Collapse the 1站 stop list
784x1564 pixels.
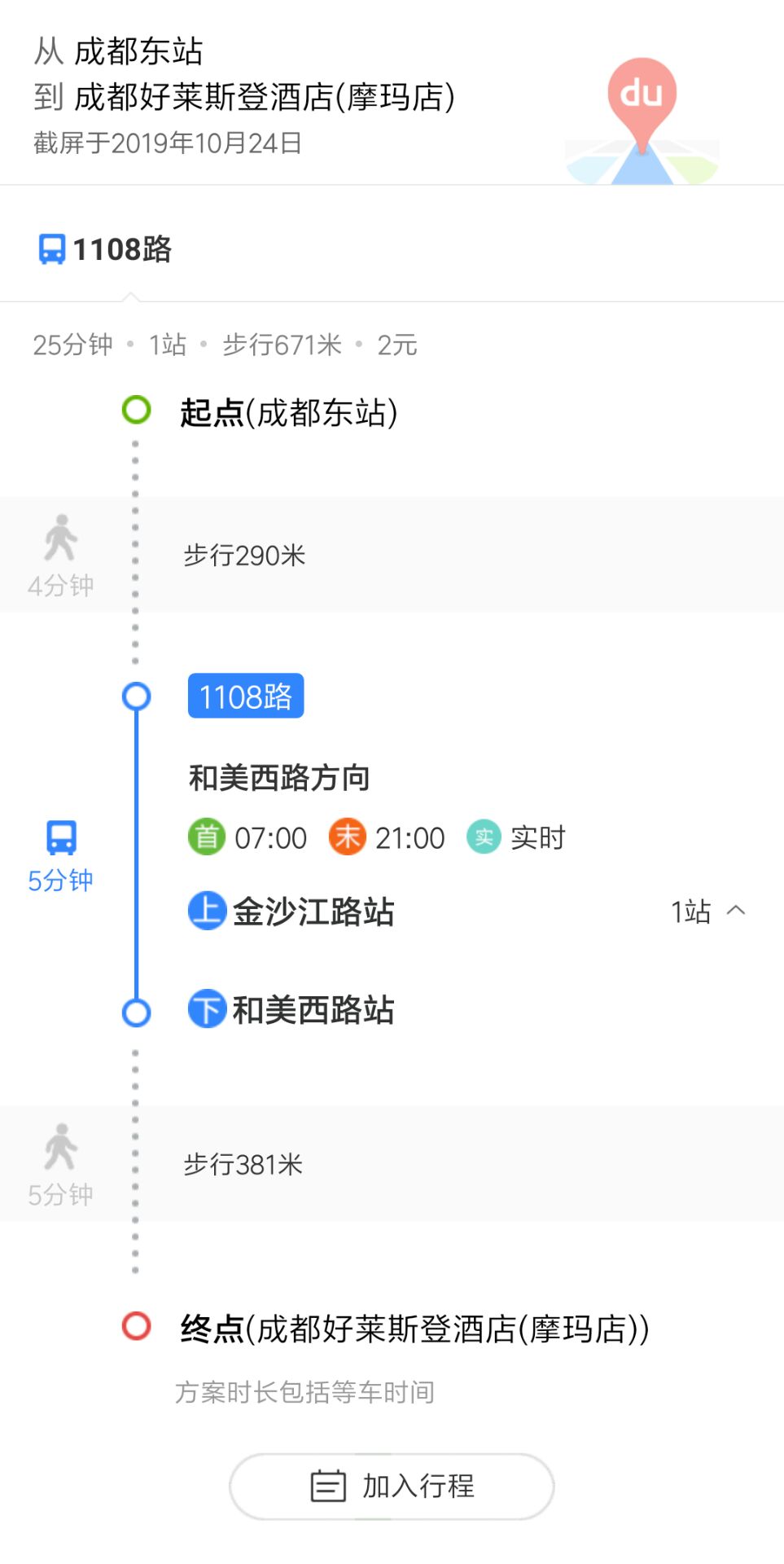click(708, 912)
